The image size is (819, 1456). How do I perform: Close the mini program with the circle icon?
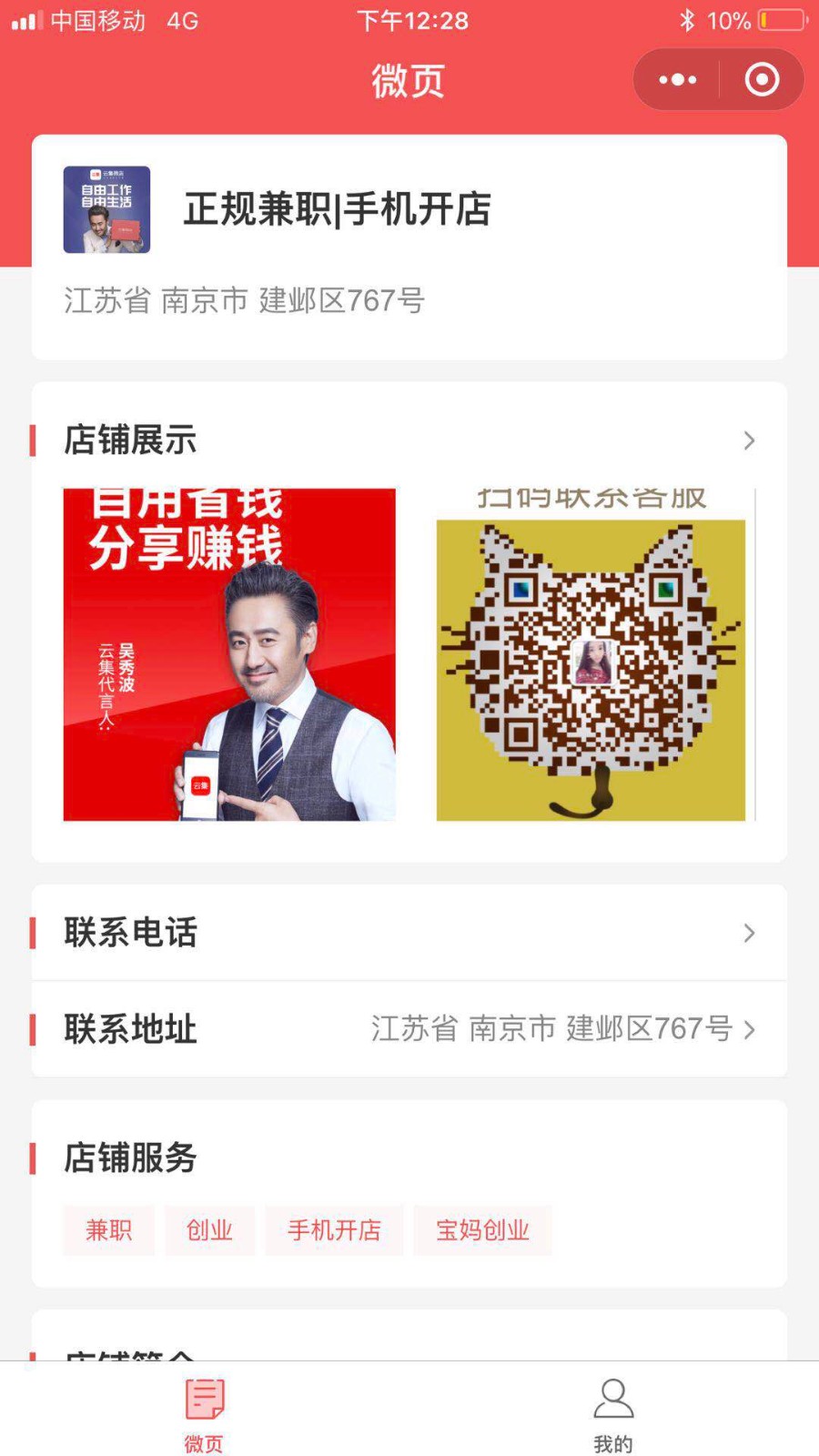click(762, 80)
